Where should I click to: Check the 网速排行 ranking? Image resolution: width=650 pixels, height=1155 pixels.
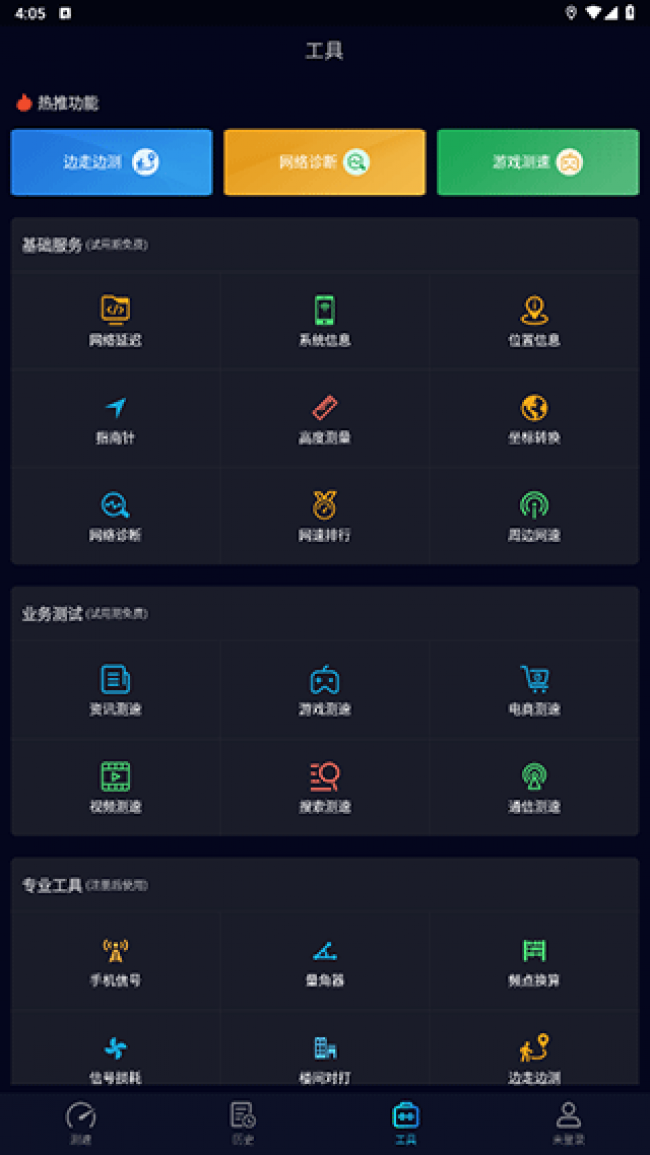pos(325,515)
